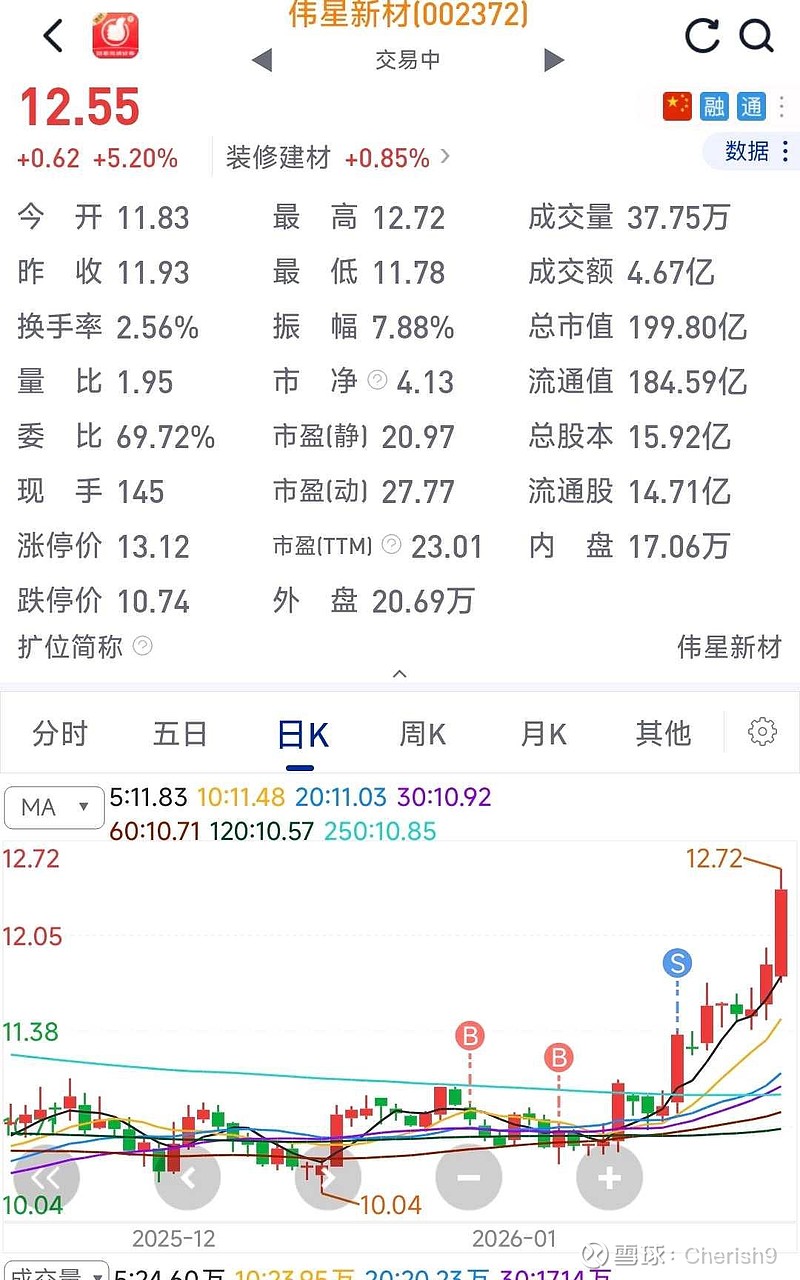Viewport: 800px width, 1280px height.
Task: Open the 其他 chart period tab
Action: pyautogui.click(x=663, y=734)
